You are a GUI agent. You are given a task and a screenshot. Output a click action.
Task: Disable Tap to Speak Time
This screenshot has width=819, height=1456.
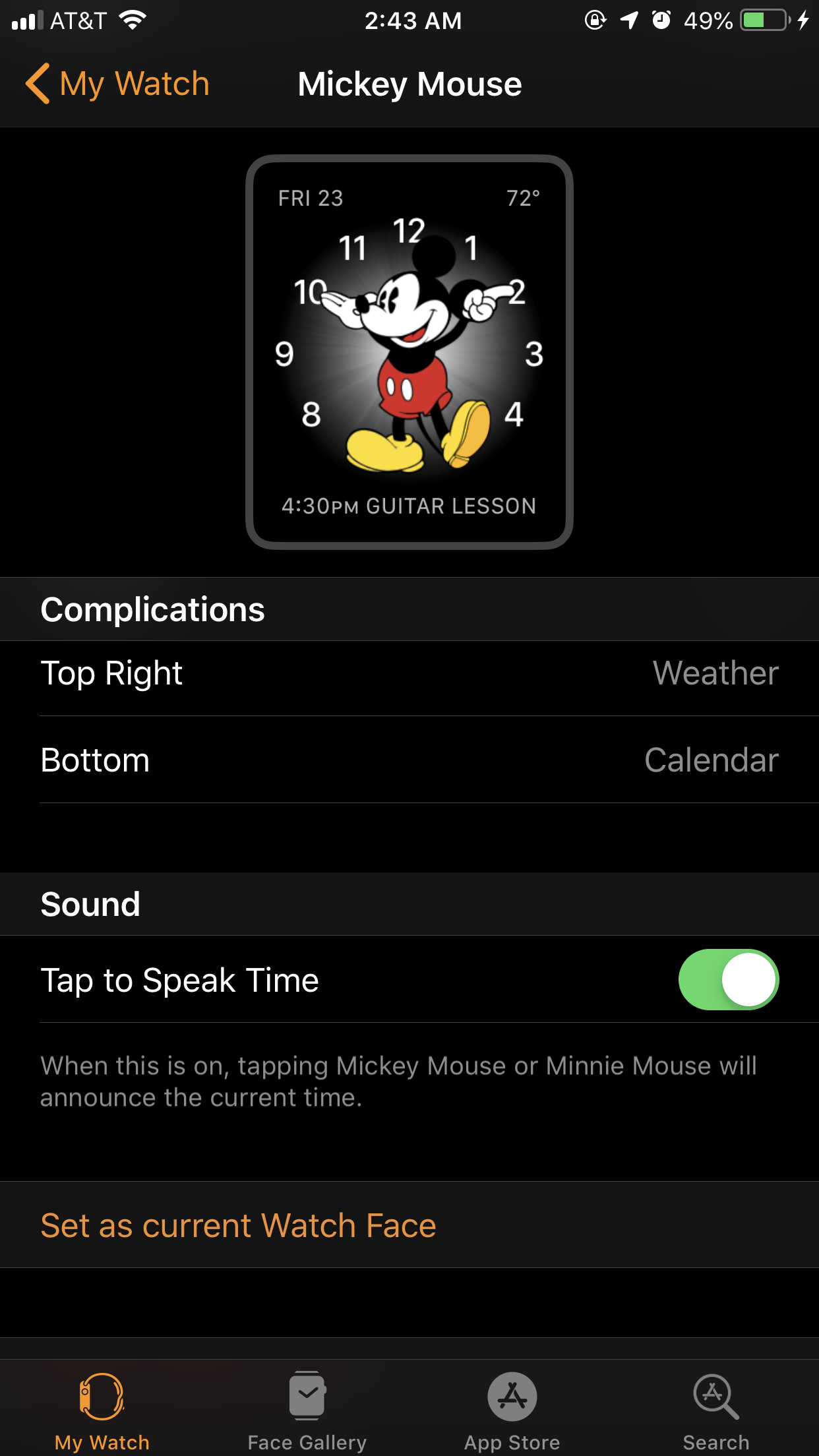(x=728, y=980)
